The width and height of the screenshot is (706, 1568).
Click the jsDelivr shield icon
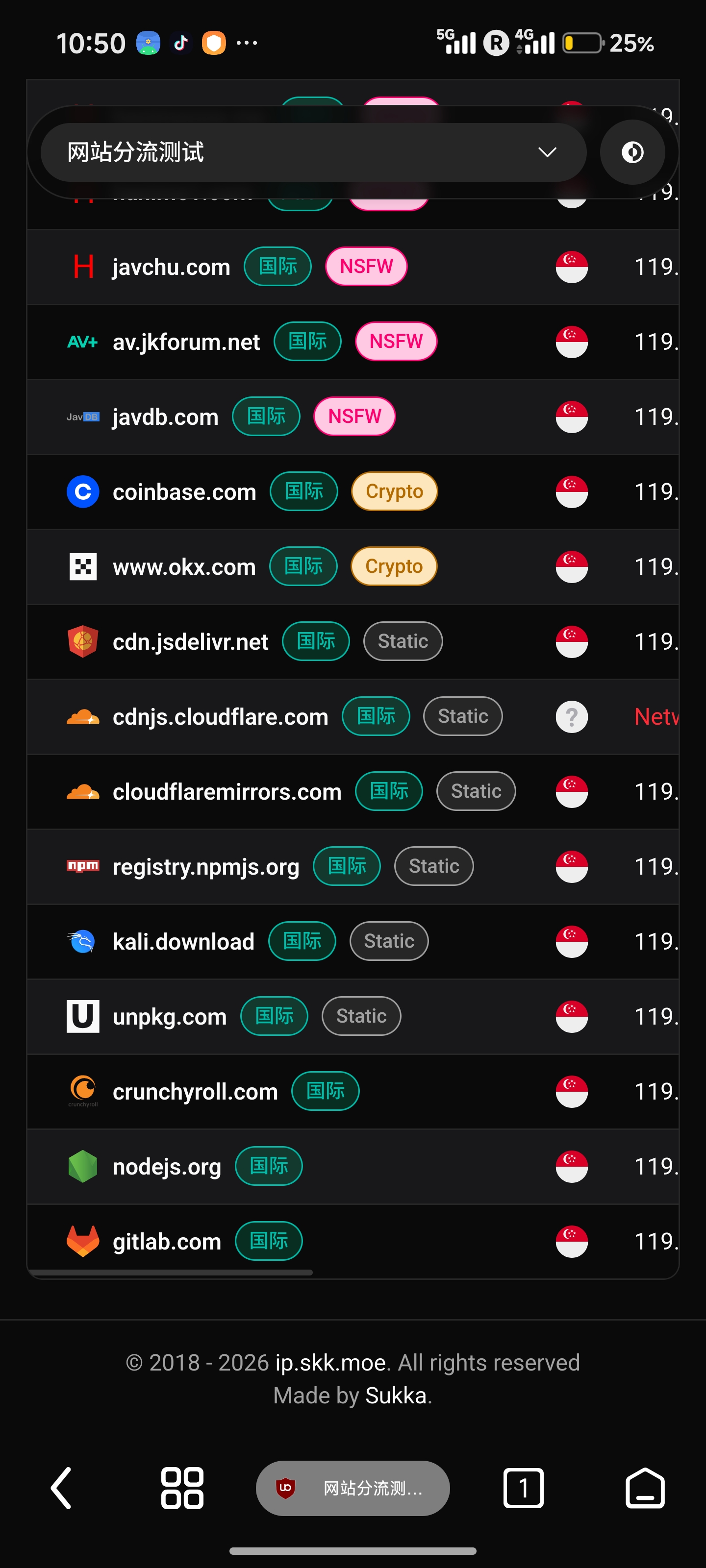tap(83, 641)
